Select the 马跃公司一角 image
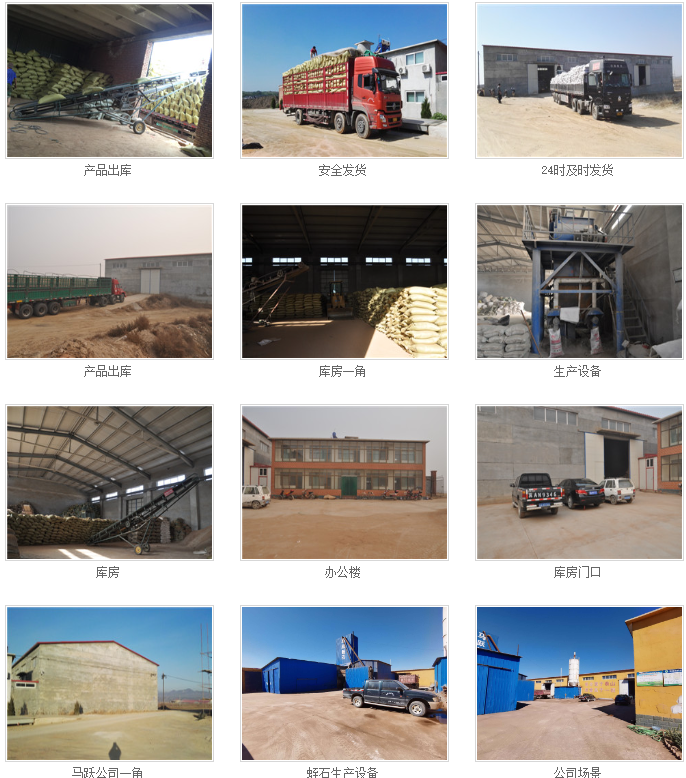The height and width of the screenshot is (778, 686). pyautogui.click(x=109, y=683)
